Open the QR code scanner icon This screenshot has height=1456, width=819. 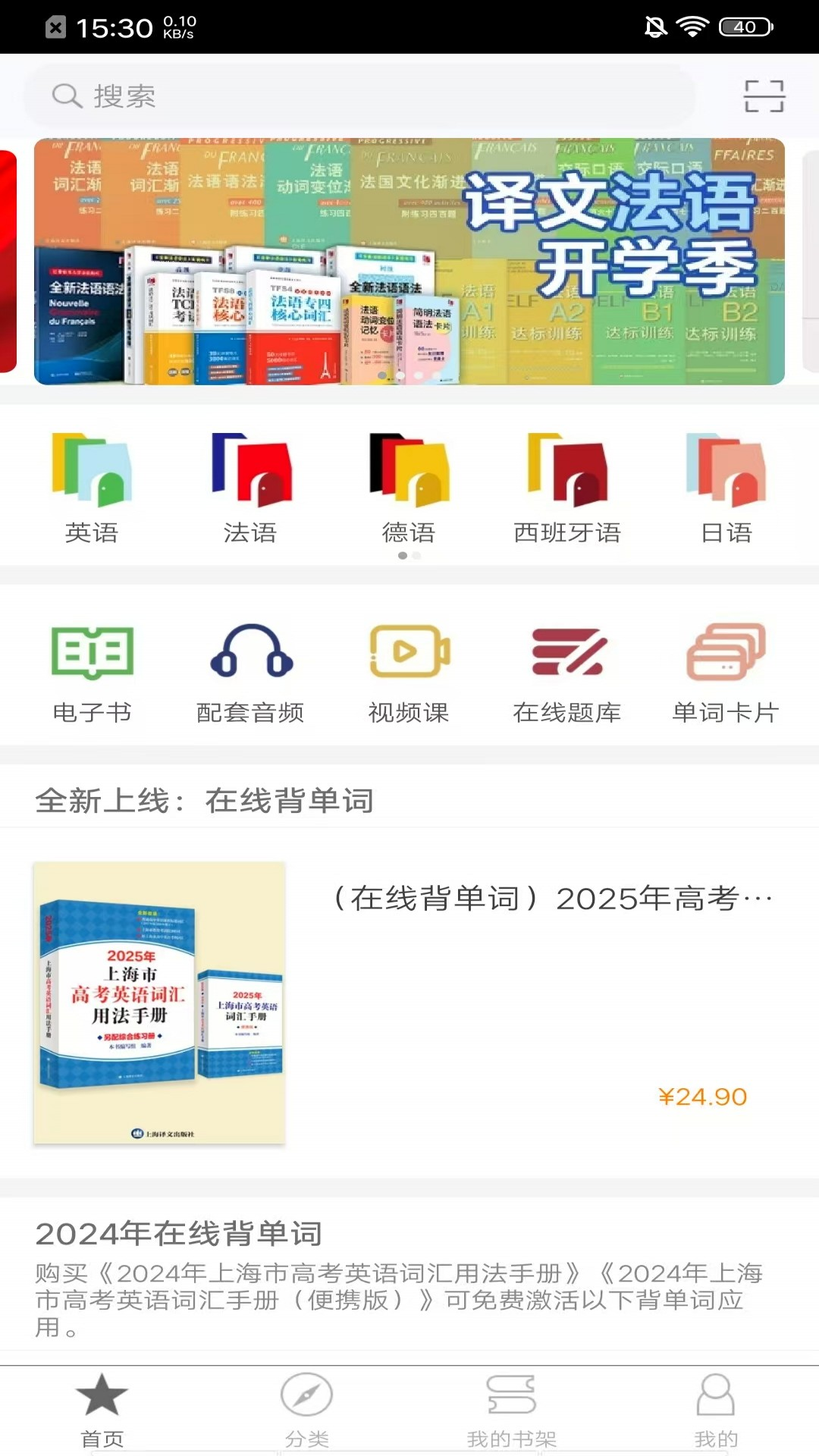[765, 96]
